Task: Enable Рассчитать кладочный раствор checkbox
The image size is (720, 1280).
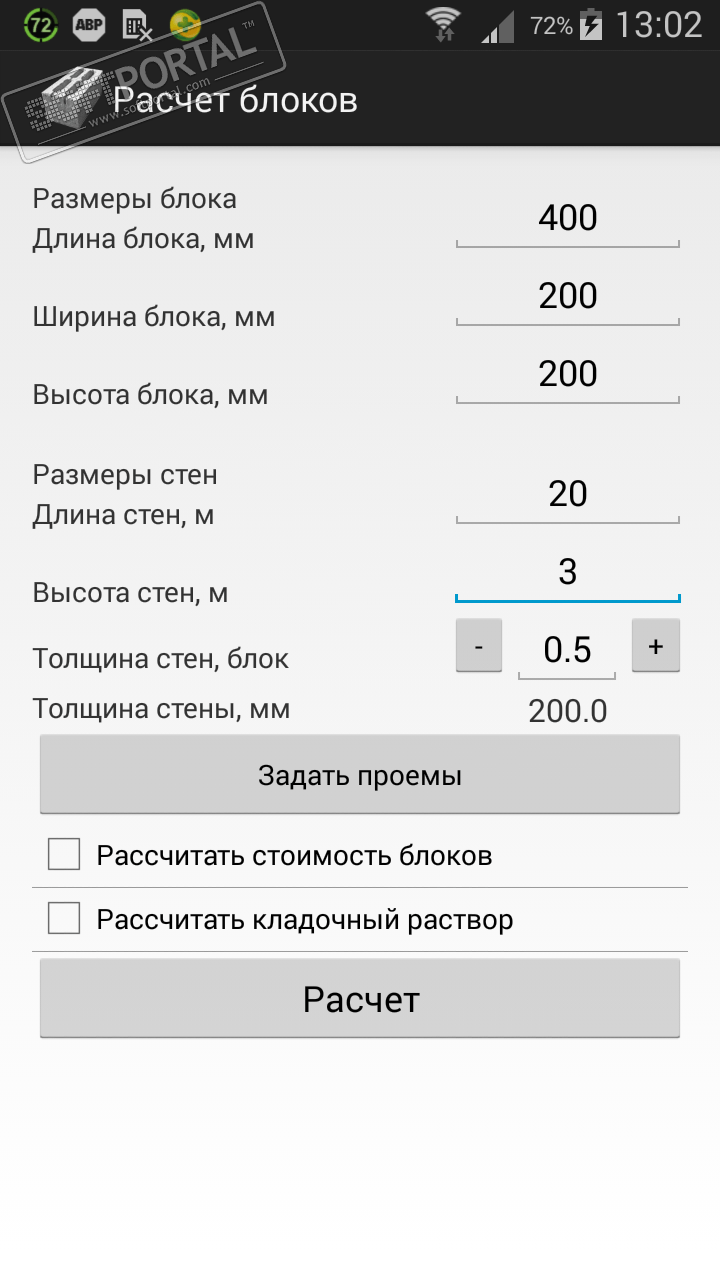Action: [x=64, y=918]
